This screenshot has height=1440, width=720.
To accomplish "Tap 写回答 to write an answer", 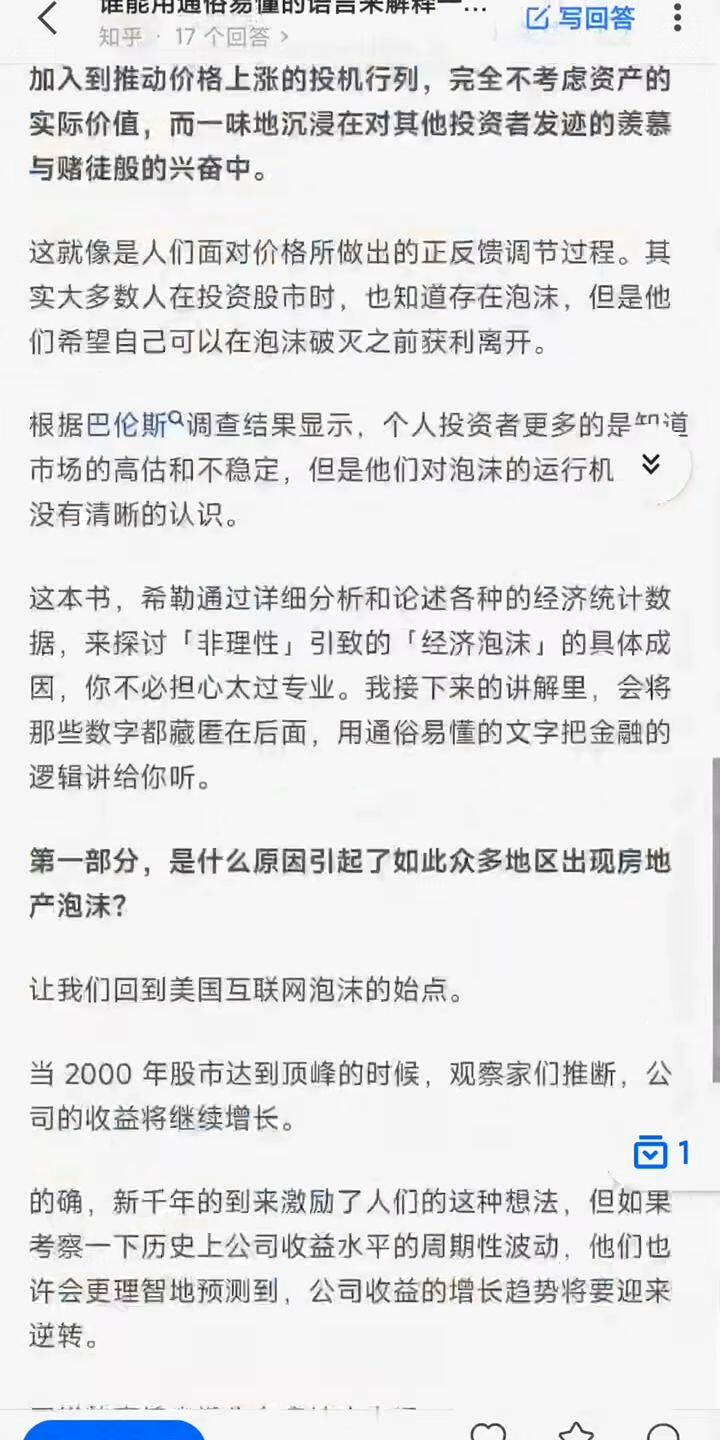I will point(581,18).
